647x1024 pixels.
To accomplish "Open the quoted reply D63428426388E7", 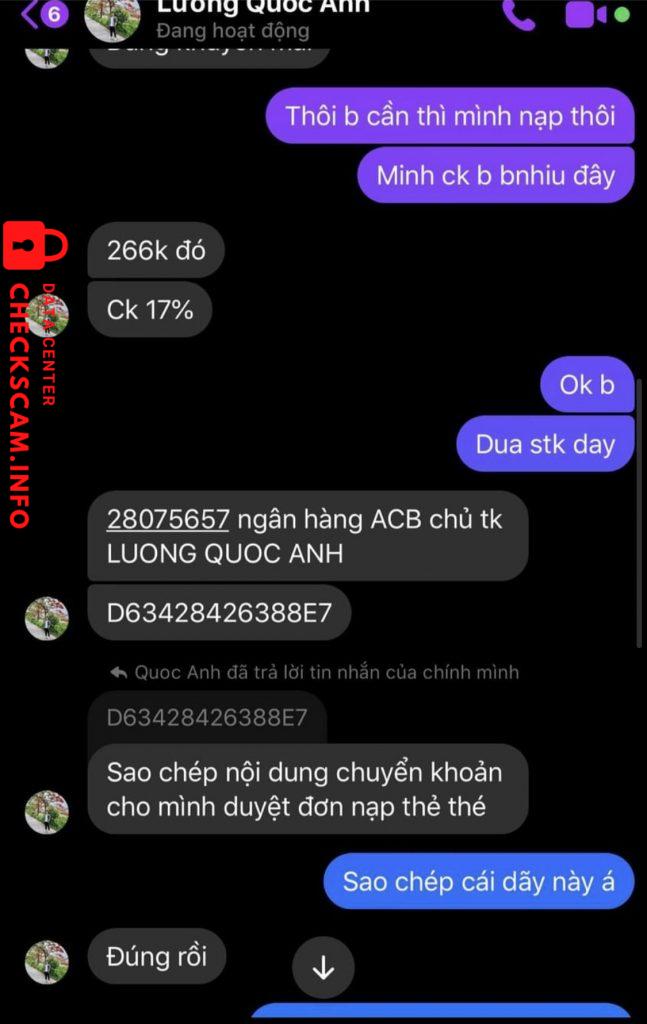I will (207, 717).
